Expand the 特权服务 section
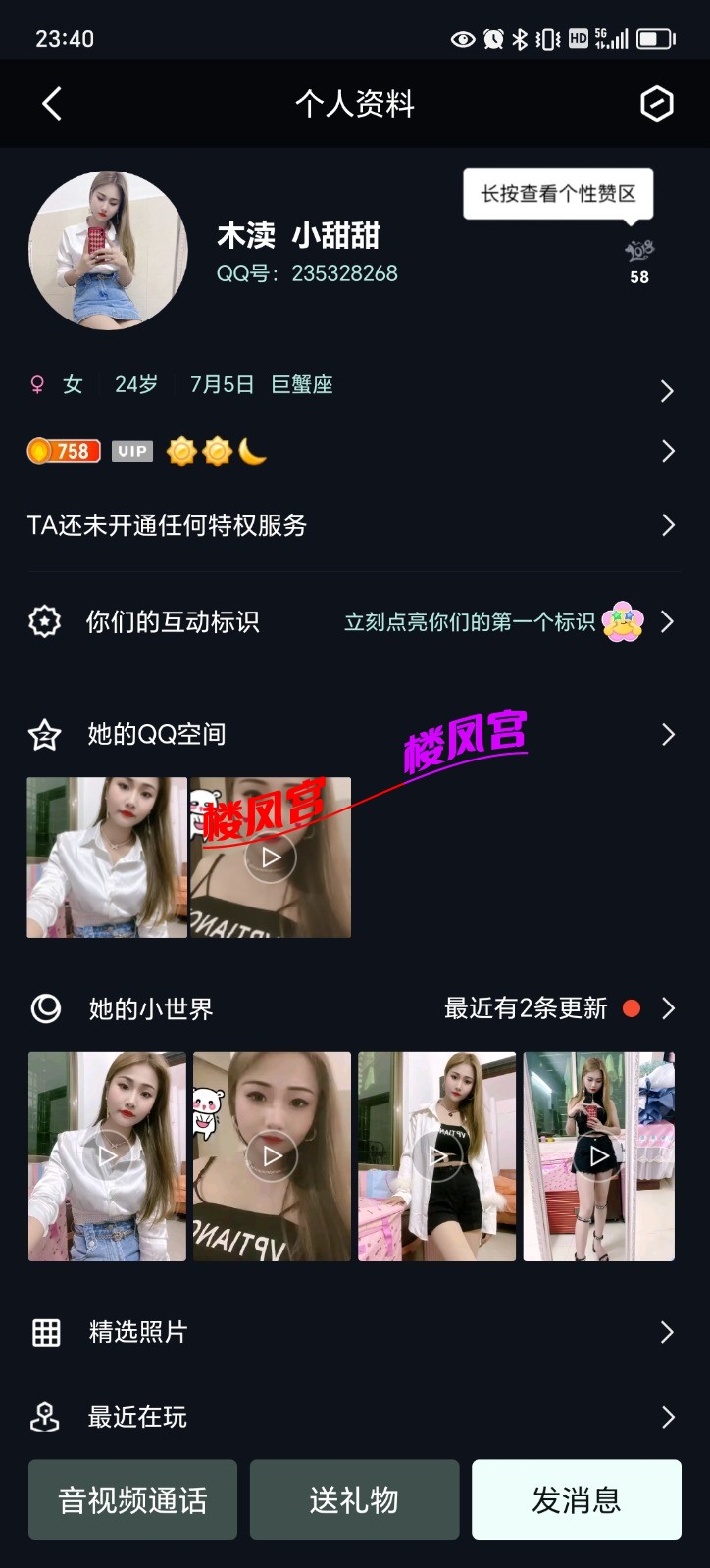 pyautogui.click(x=668, y=525)
